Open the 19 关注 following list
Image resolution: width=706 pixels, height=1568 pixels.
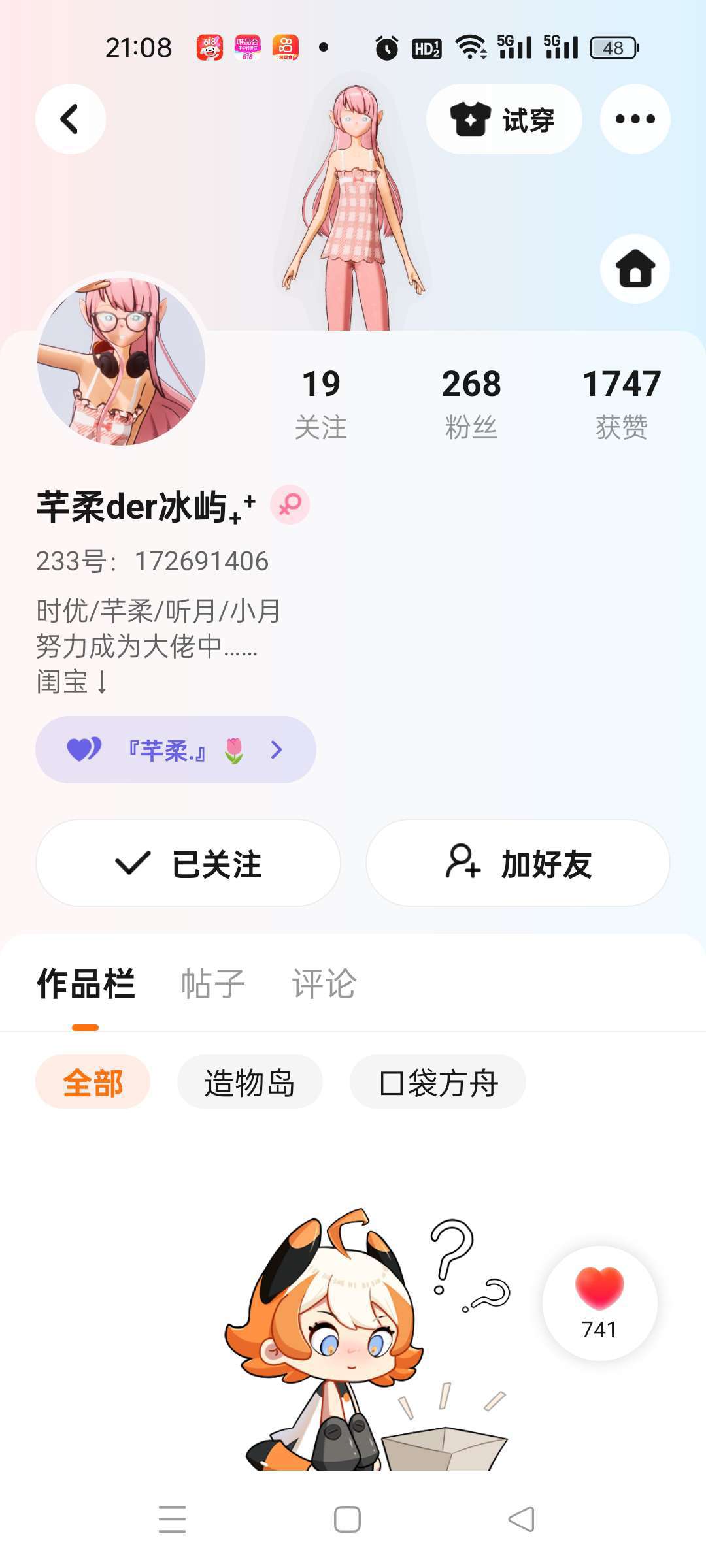coord(321,402)
